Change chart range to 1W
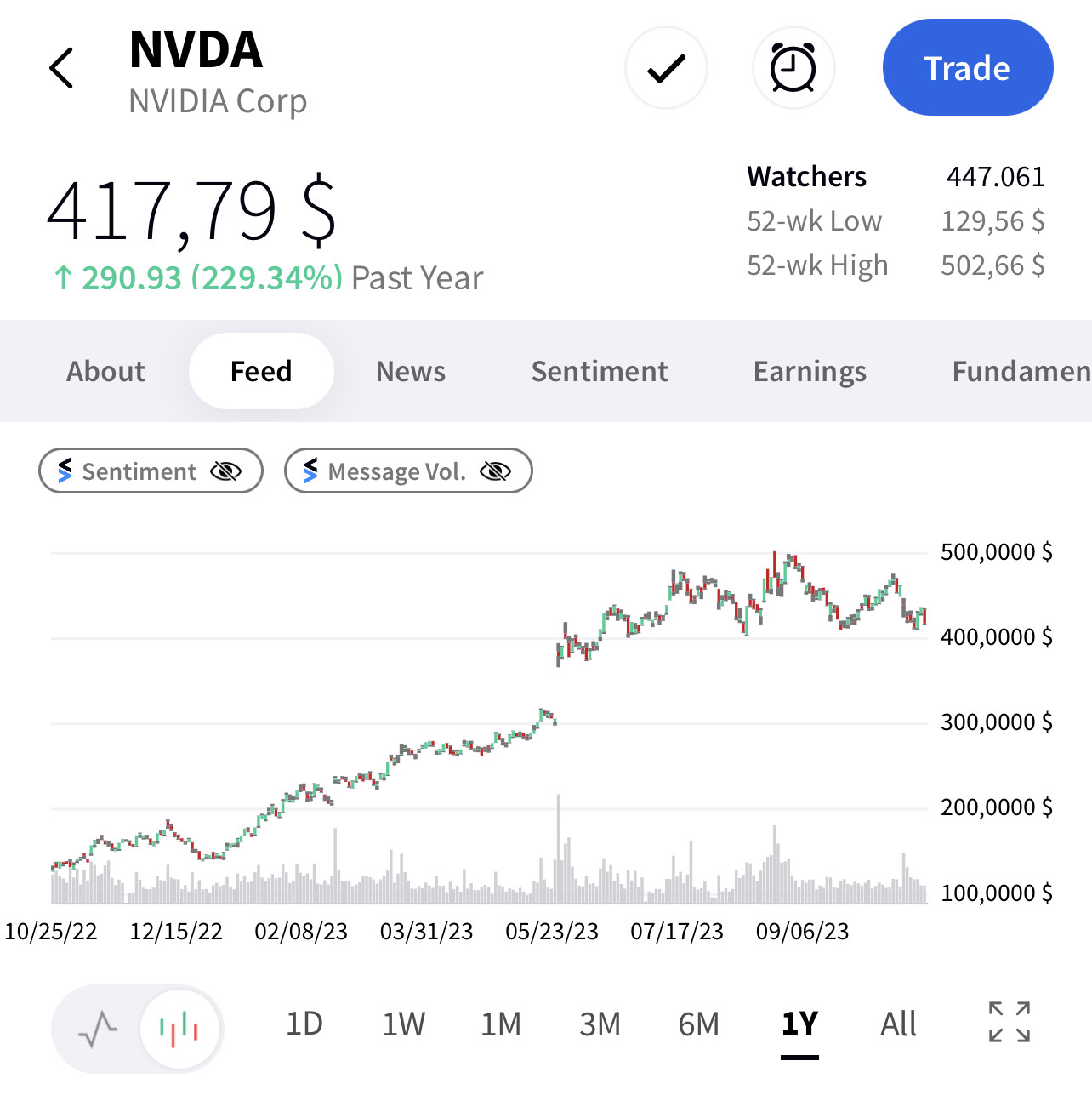This screenshot has width=1092, height=1101. click(403, 1024)
